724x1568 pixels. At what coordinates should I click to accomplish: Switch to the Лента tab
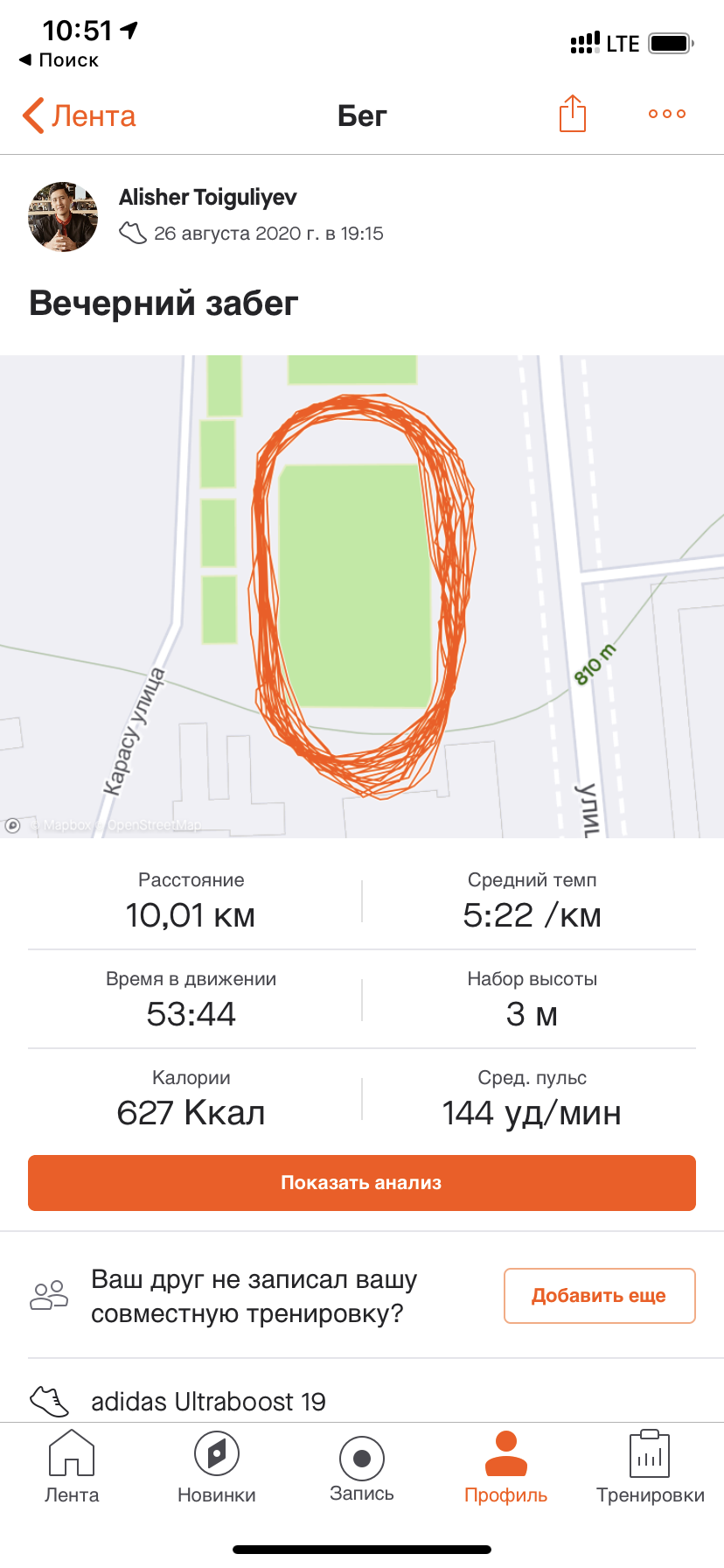point(72,1466)
